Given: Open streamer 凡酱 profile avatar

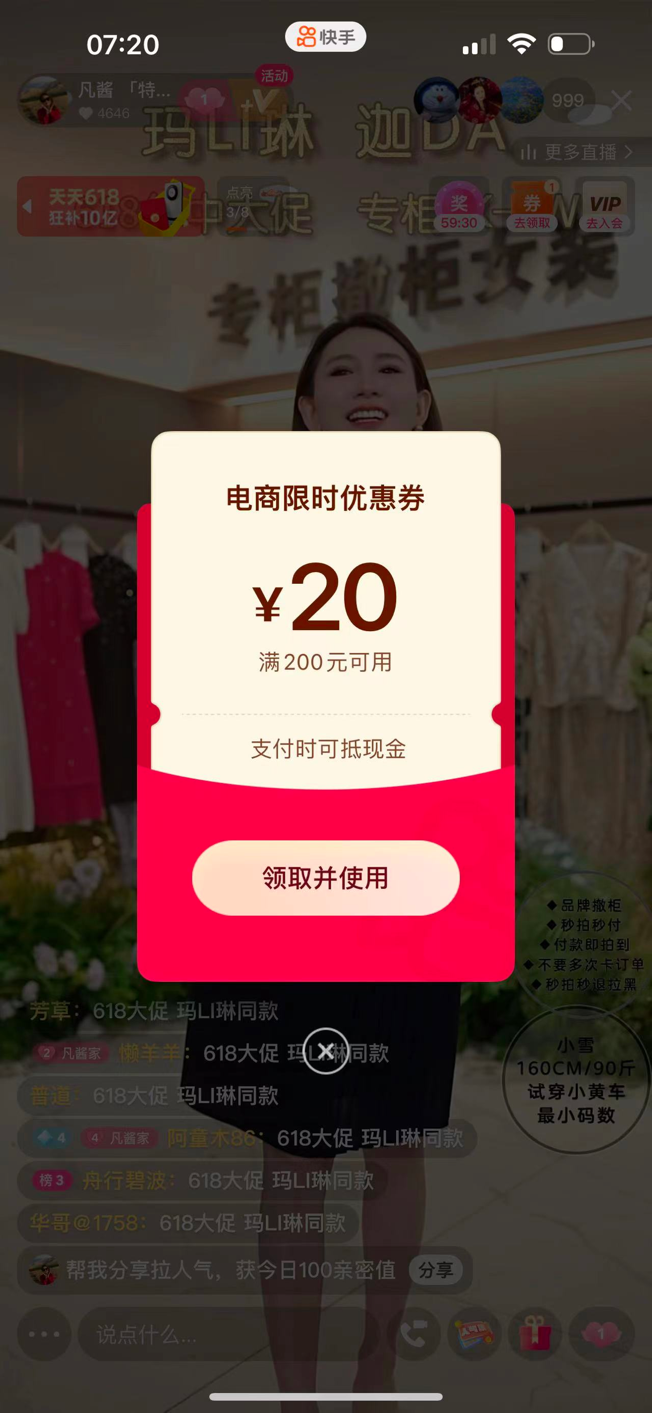Looking at the screenshot, I should pos(44,100).
